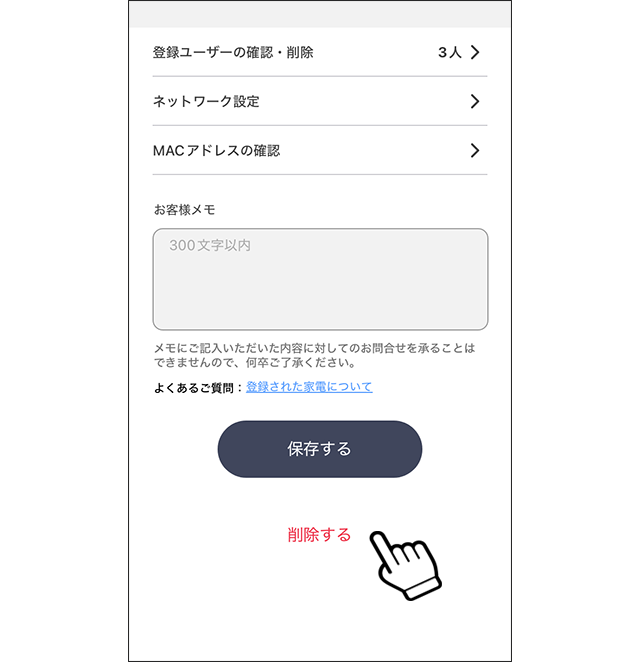Image resolution: width=640 pixels, height=662 pixels.
Task: Tap 削除する to delete the appliance
Action: 319,535
